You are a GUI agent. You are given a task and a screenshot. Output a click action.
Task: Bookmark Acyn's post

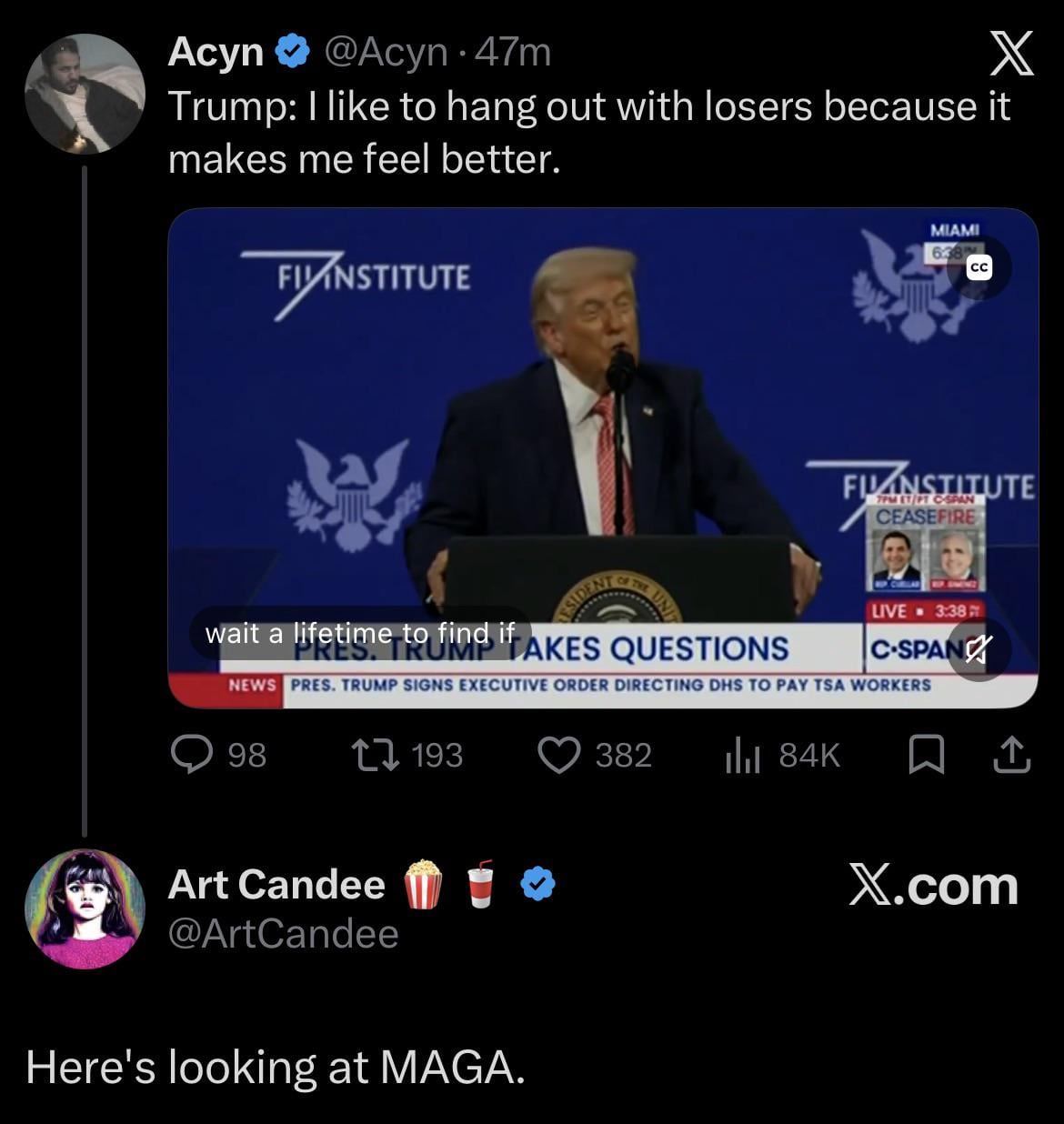point(924,755)
